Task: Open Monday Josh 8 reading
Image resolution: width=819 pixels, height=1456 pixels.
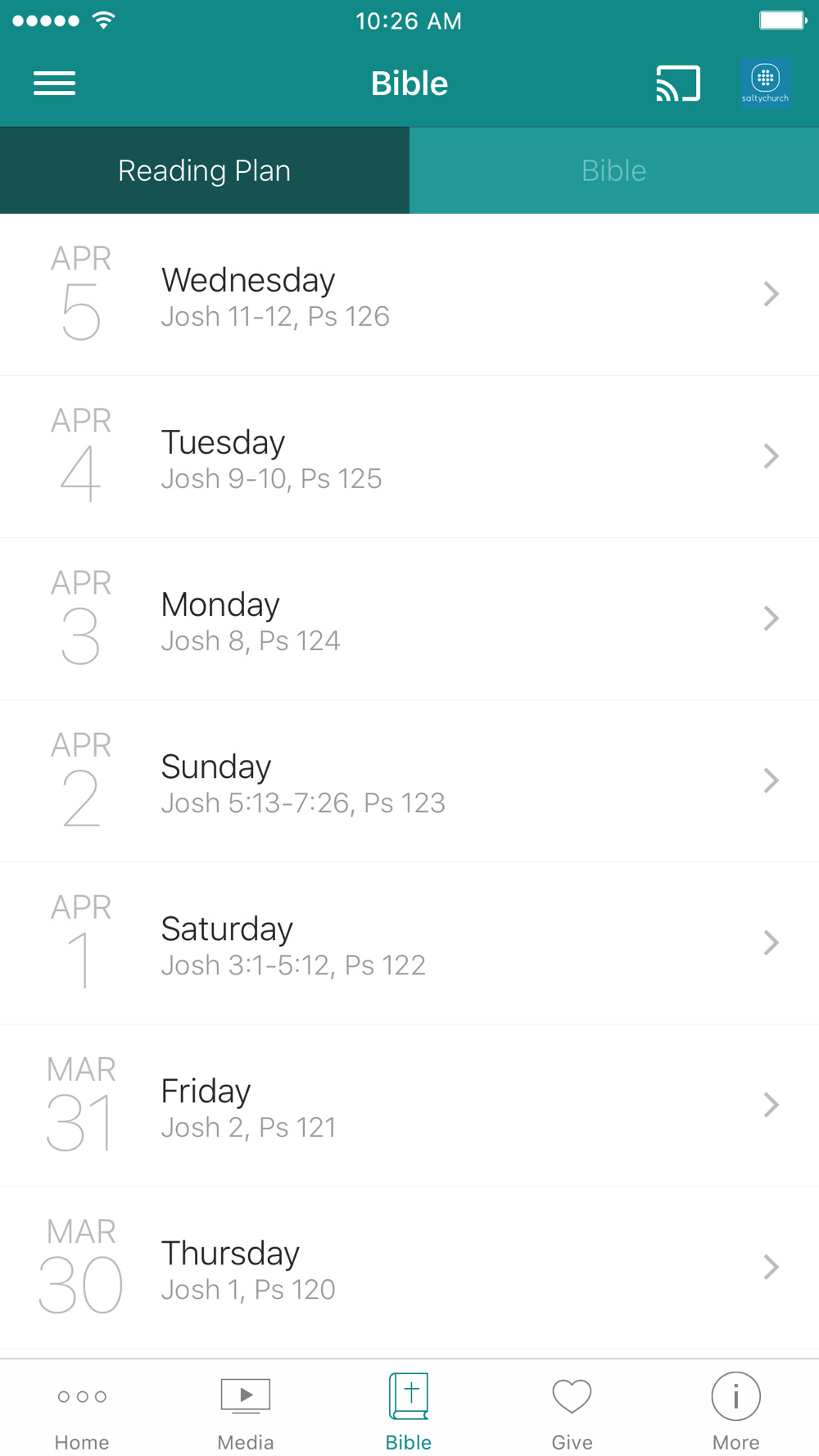Action: [x=409, y=619]
